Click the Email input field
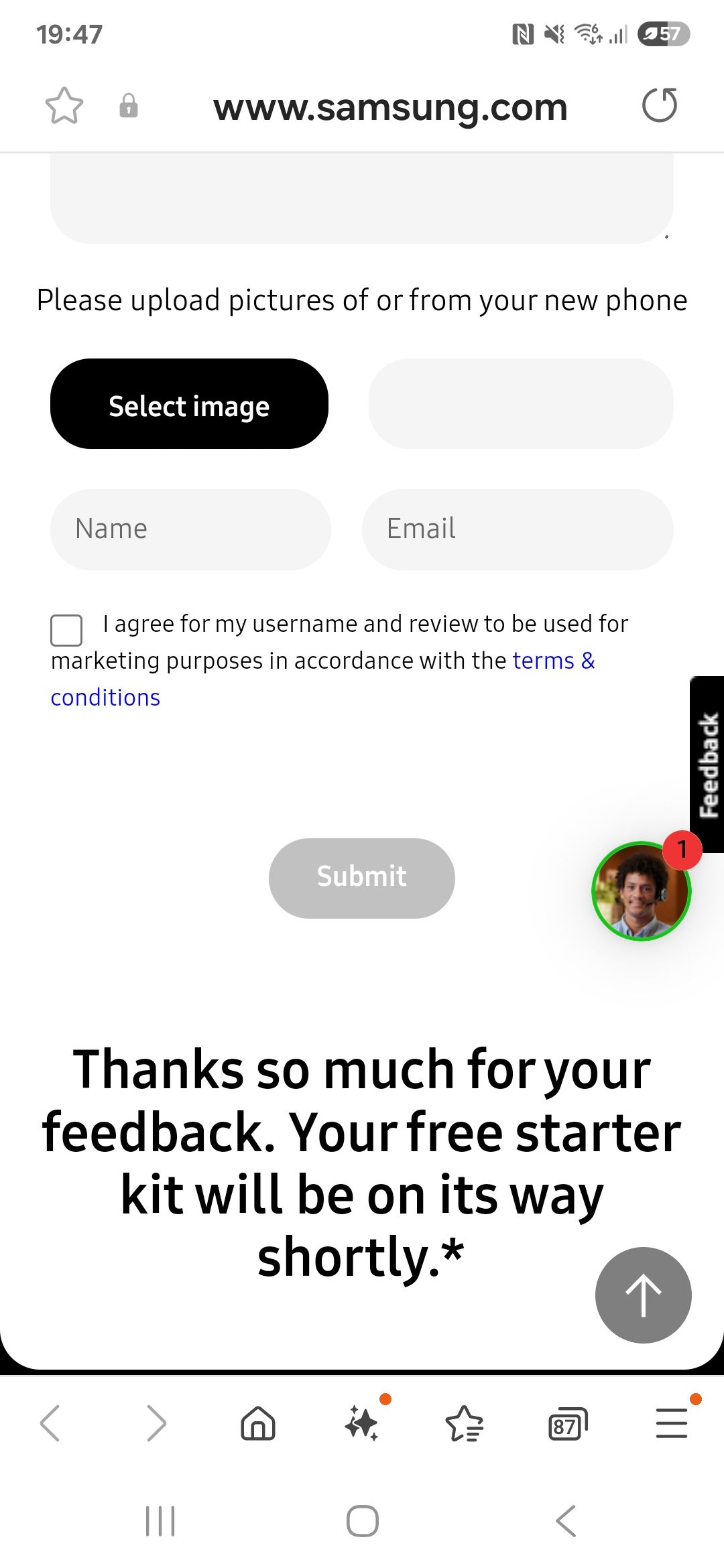Image resolution: width=724 pixels, height=1568 pixels. 518,529
